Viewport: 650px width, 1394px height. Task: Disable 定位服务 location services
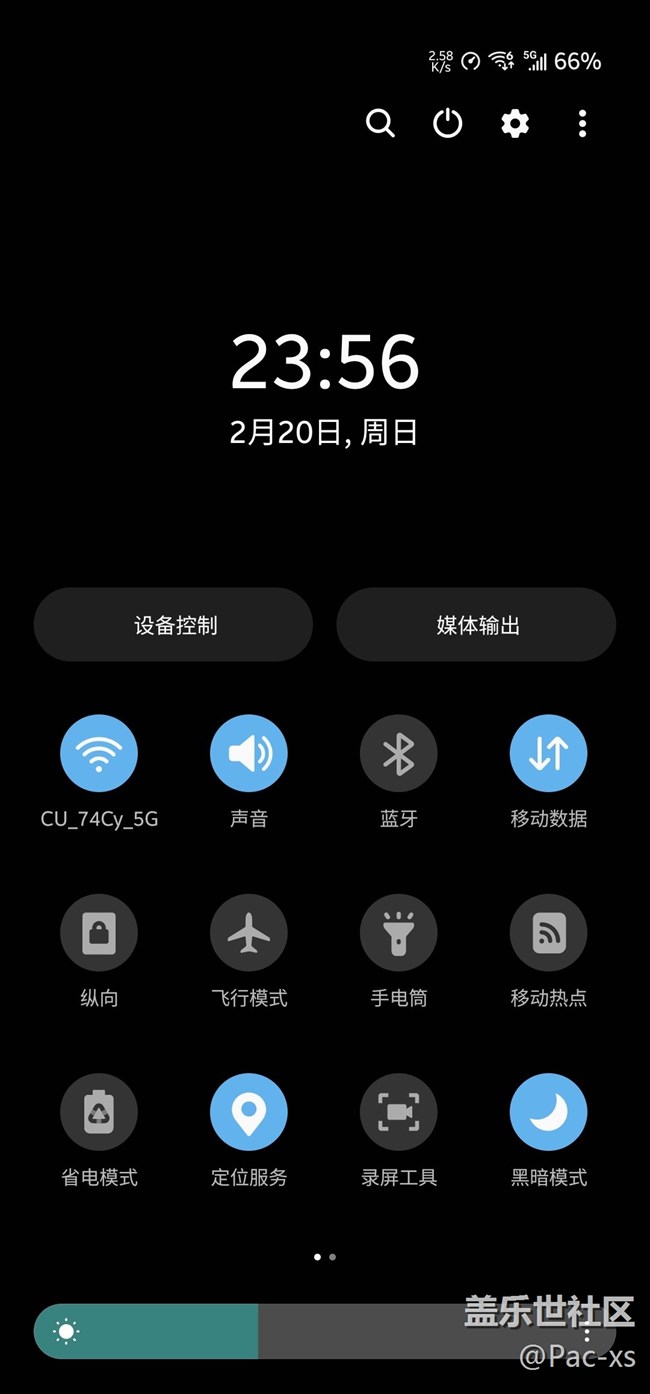pos(249,1112)
